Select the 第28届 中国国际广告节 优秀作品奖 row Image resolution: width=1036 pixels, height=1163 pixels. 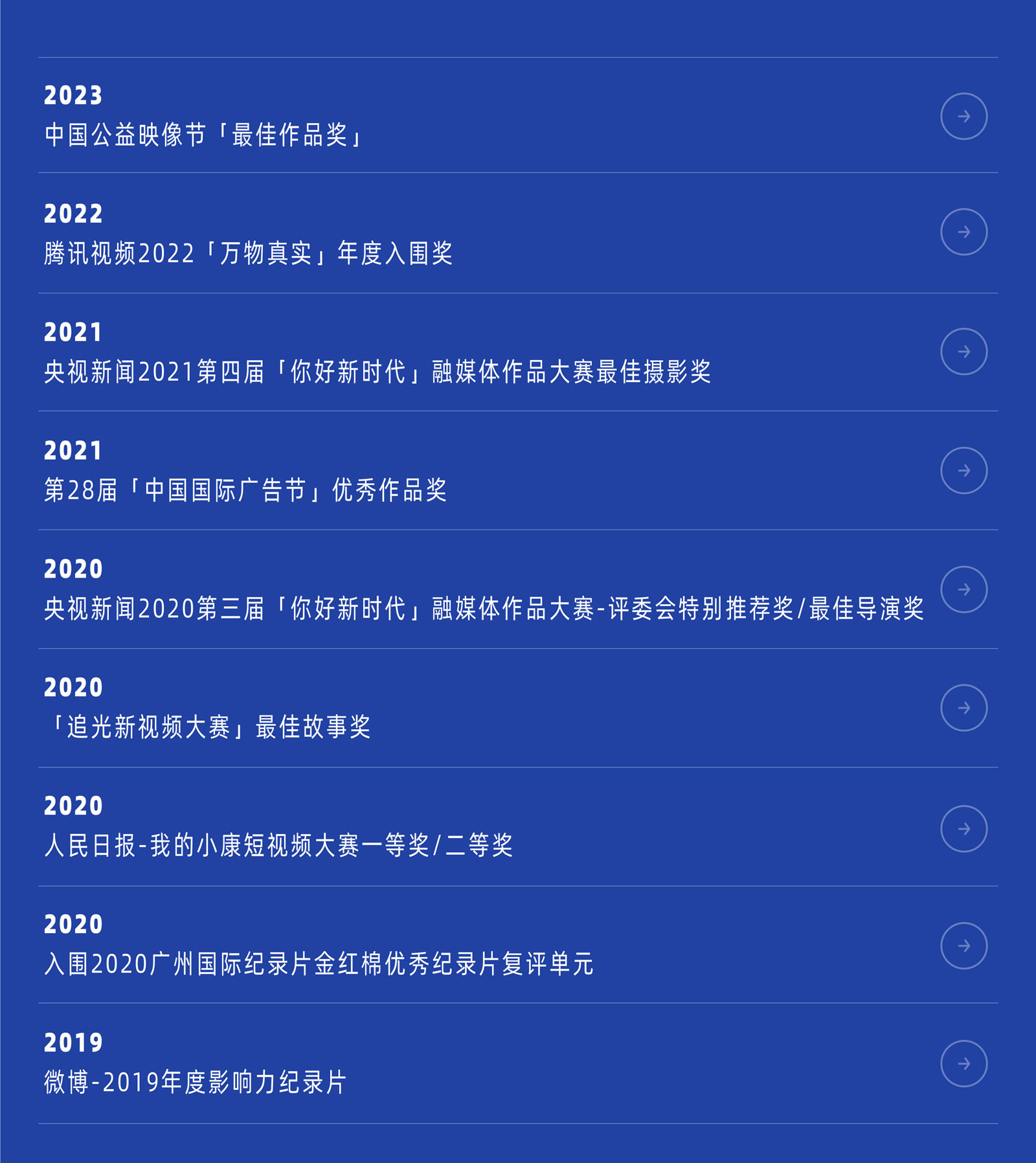pyautogui.click(x=963, y=471)
